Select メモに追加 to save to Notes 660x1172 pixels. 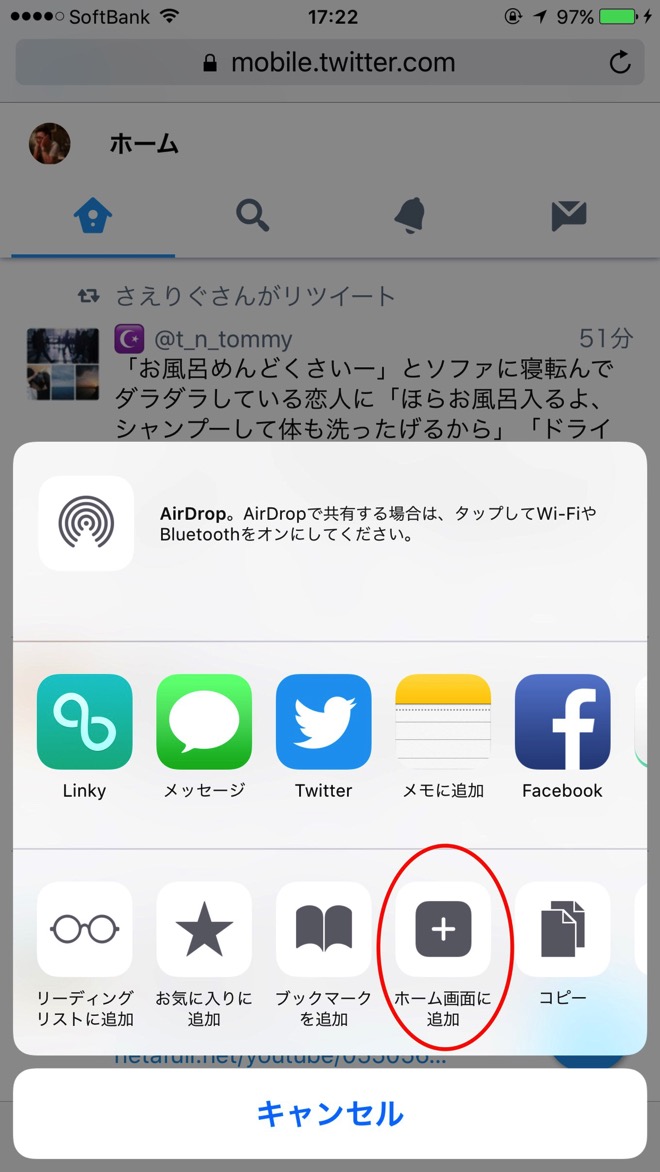click(x=443, y=721)
